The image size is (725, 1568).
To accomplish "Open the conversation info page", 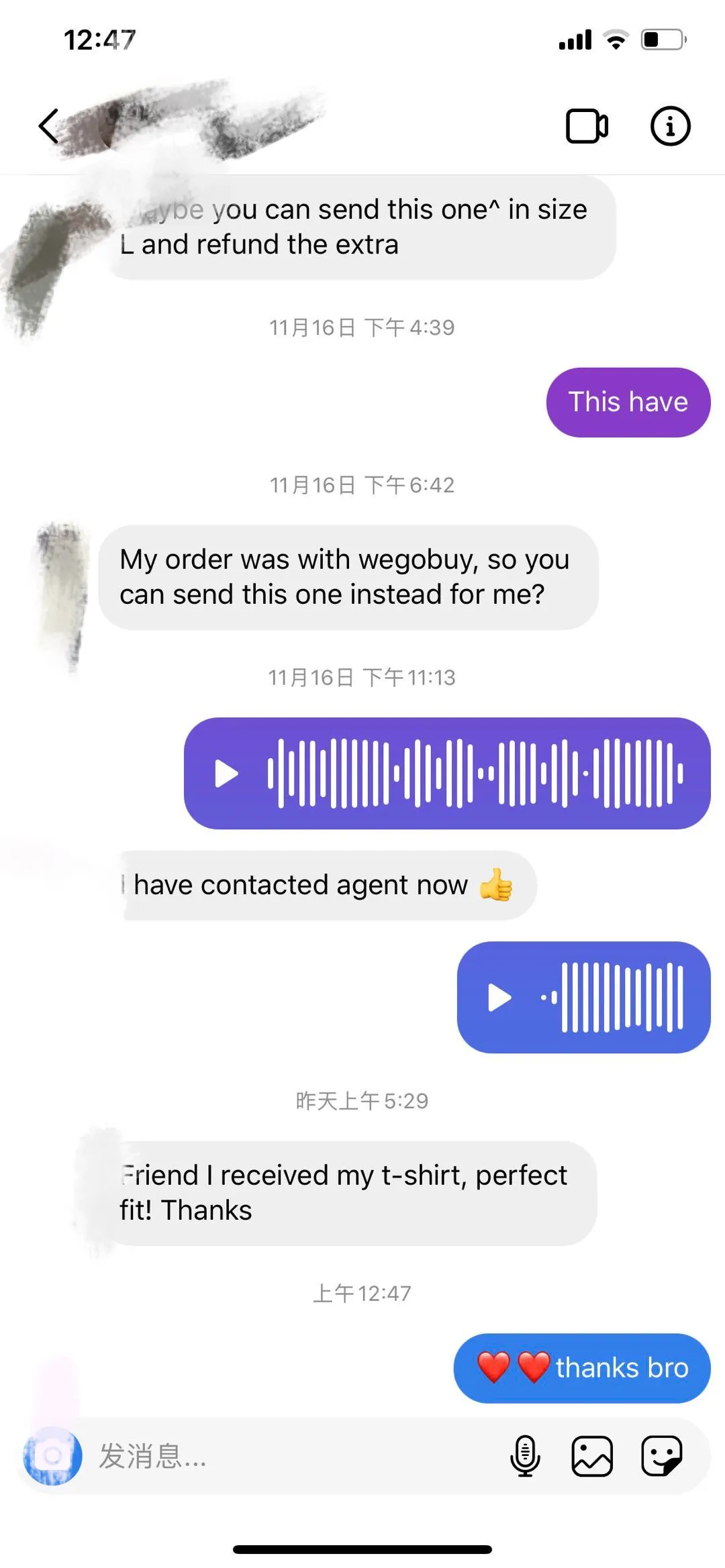I will coord(670,126).
